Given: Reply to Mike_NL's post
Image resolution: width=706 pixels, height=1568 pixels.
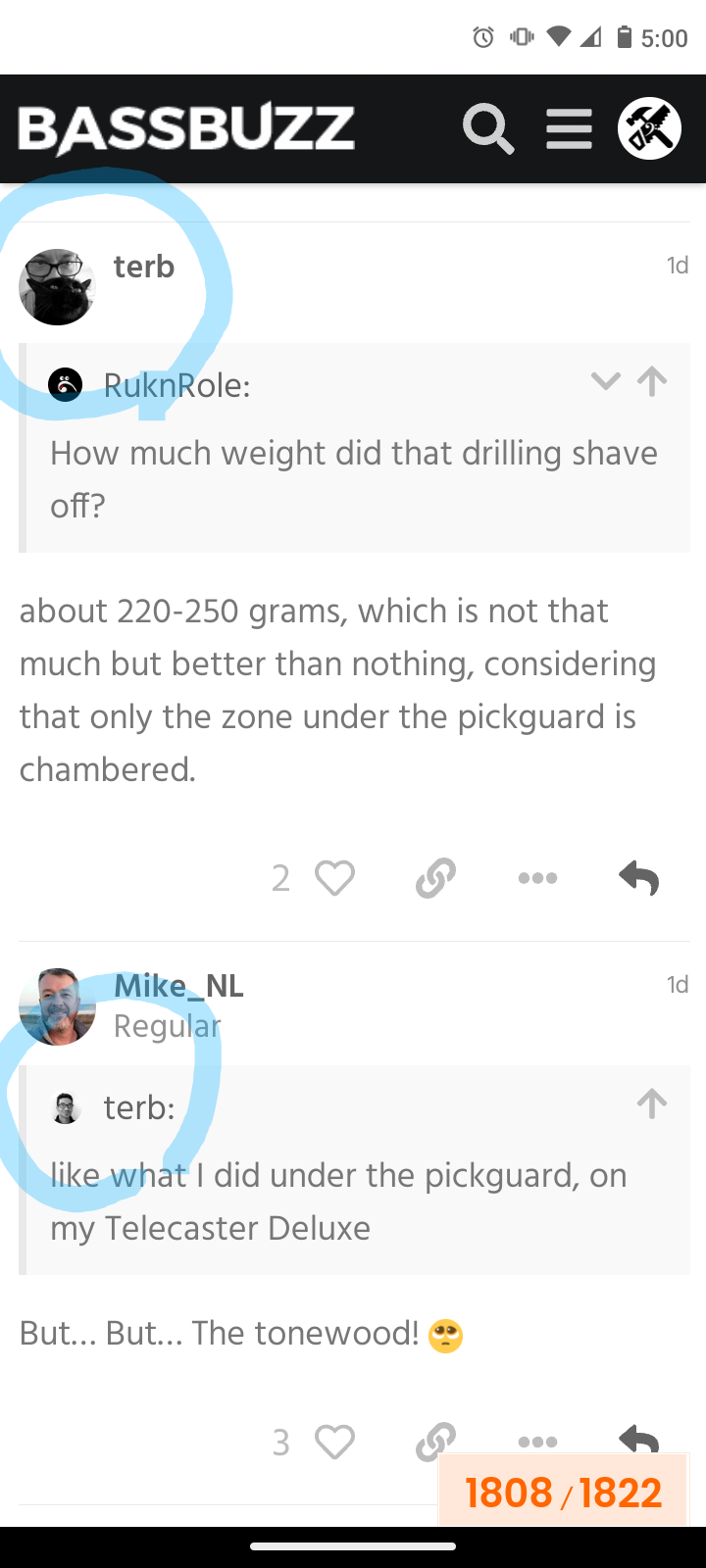Looking at the screenshot, I should (x=639, y=1439).
